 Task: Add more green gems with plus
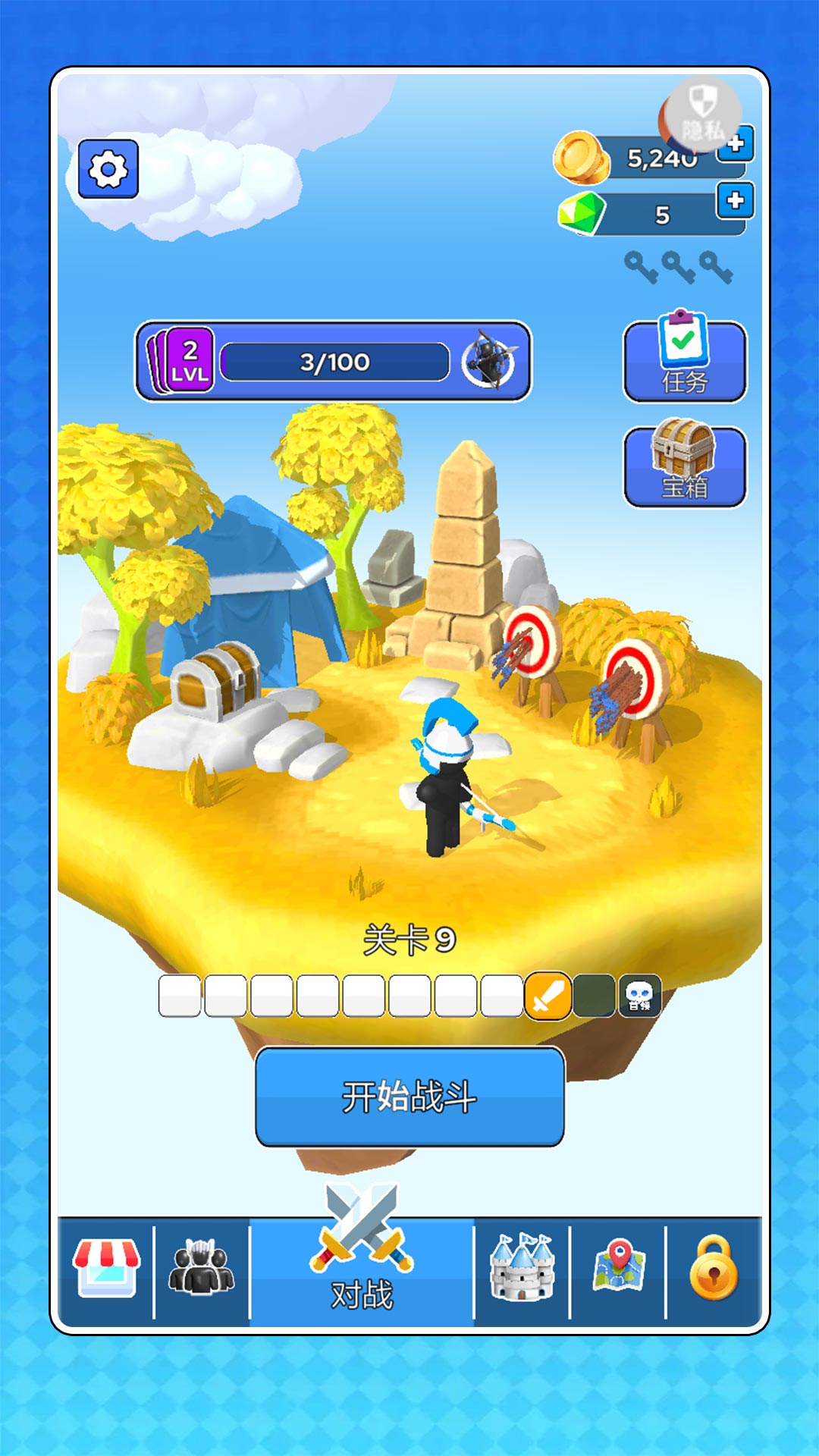point(734,200)
